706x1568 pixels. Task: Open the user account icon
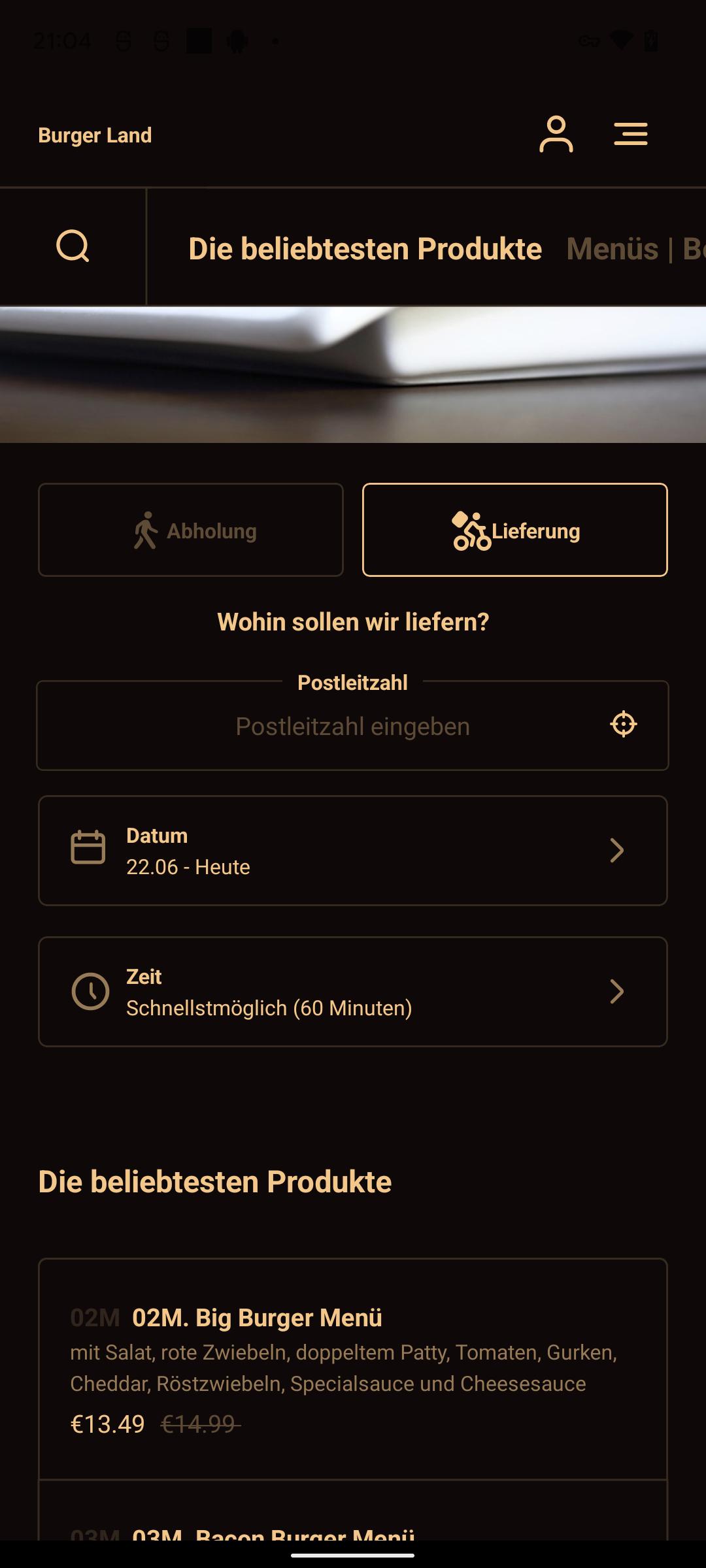556,135
